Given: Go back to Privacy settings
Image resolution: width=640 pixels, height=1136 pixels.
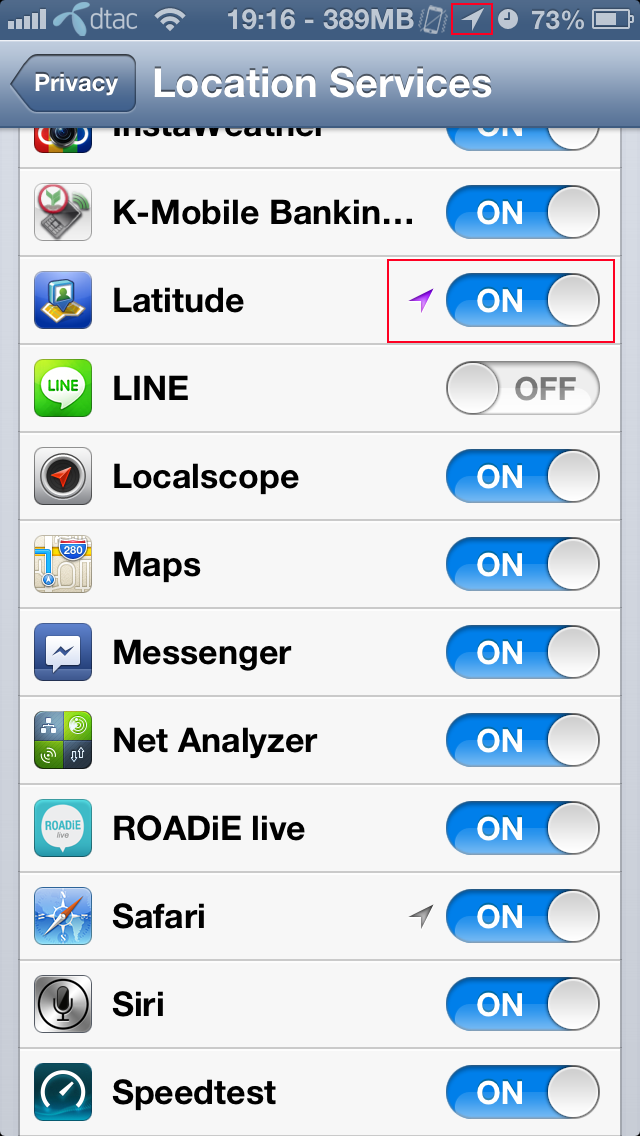Looking at the screenshot, I should point(74,83).
